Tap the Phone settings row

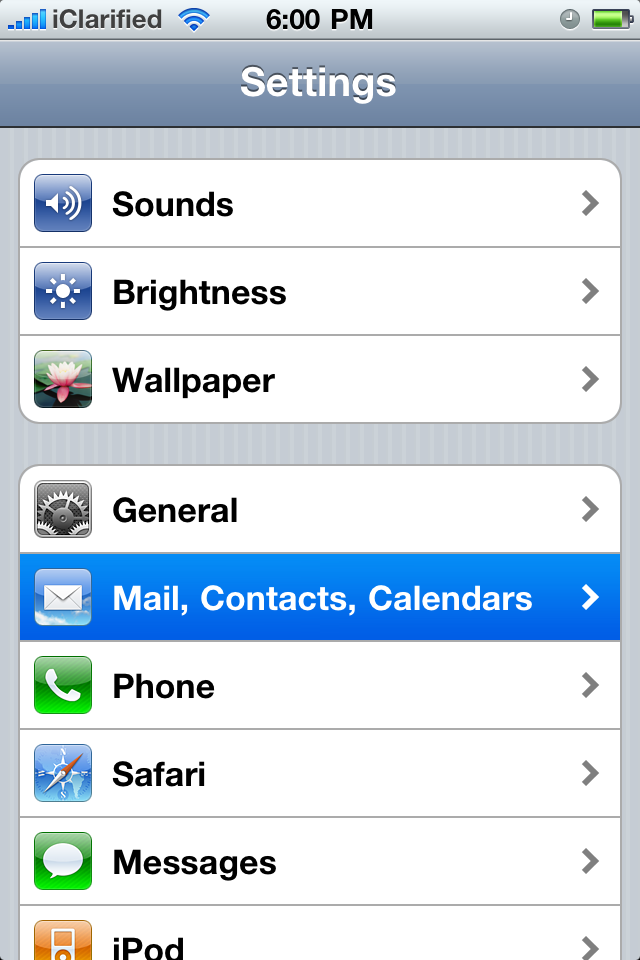point(320,686)
